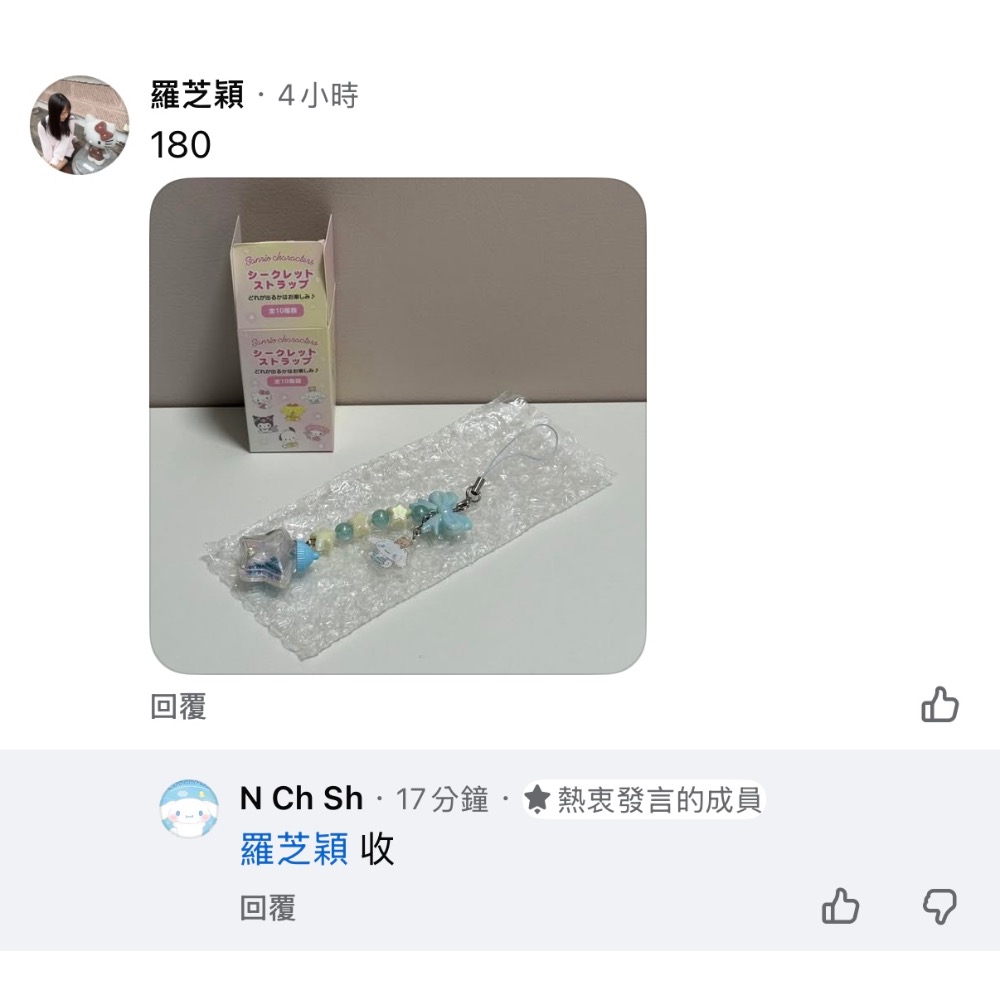The height and width of the screenshot is (1000, 1000).
Task: Like 羅芝穎's comment with thumbs up
Action: pyautogui.click(x=940, y=705)
